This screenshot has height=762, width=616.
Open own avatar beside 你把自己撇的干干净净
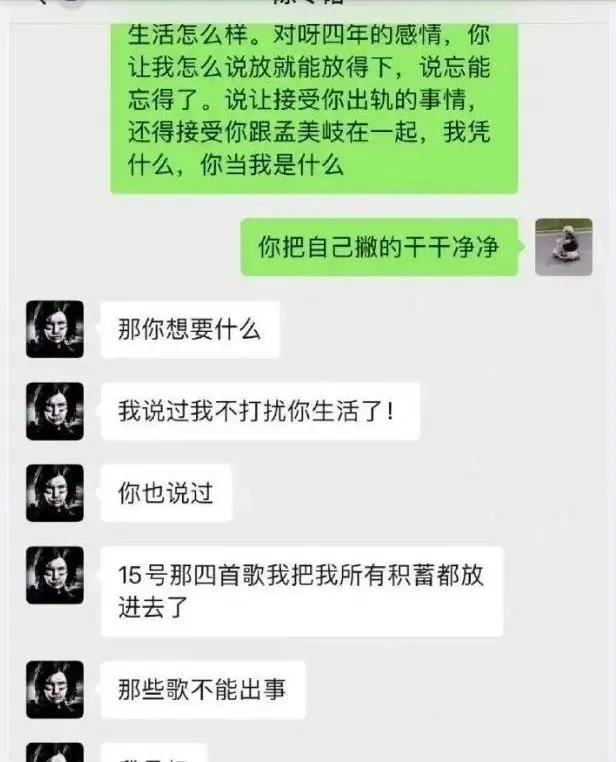tap(564, 247)
